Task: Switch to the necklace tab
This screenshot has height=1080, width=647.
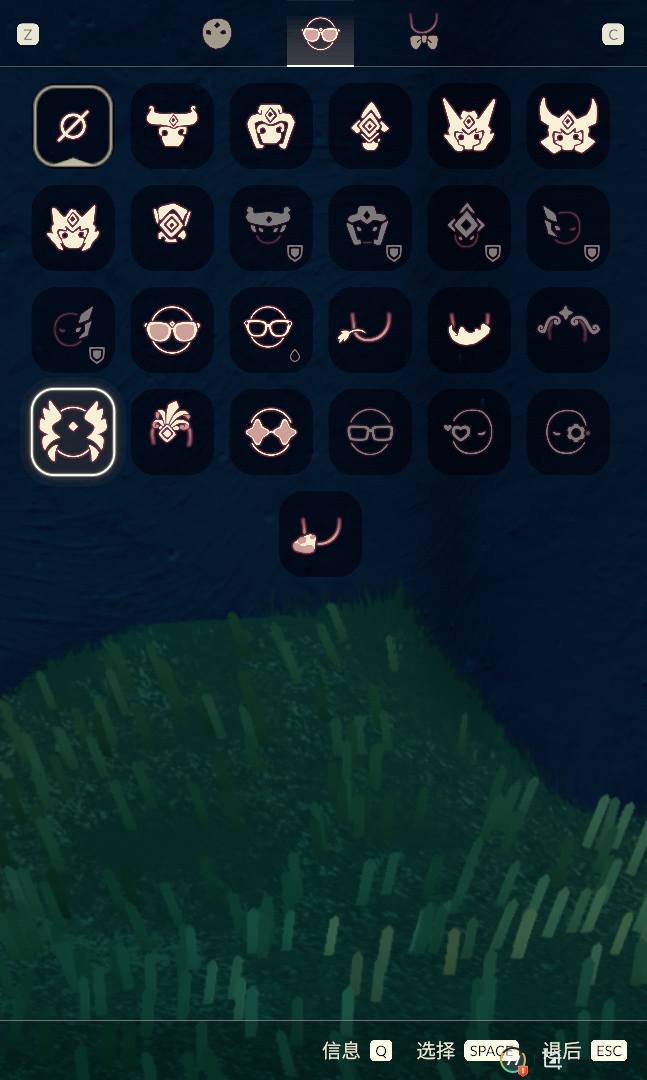Action: pos(424,33)
